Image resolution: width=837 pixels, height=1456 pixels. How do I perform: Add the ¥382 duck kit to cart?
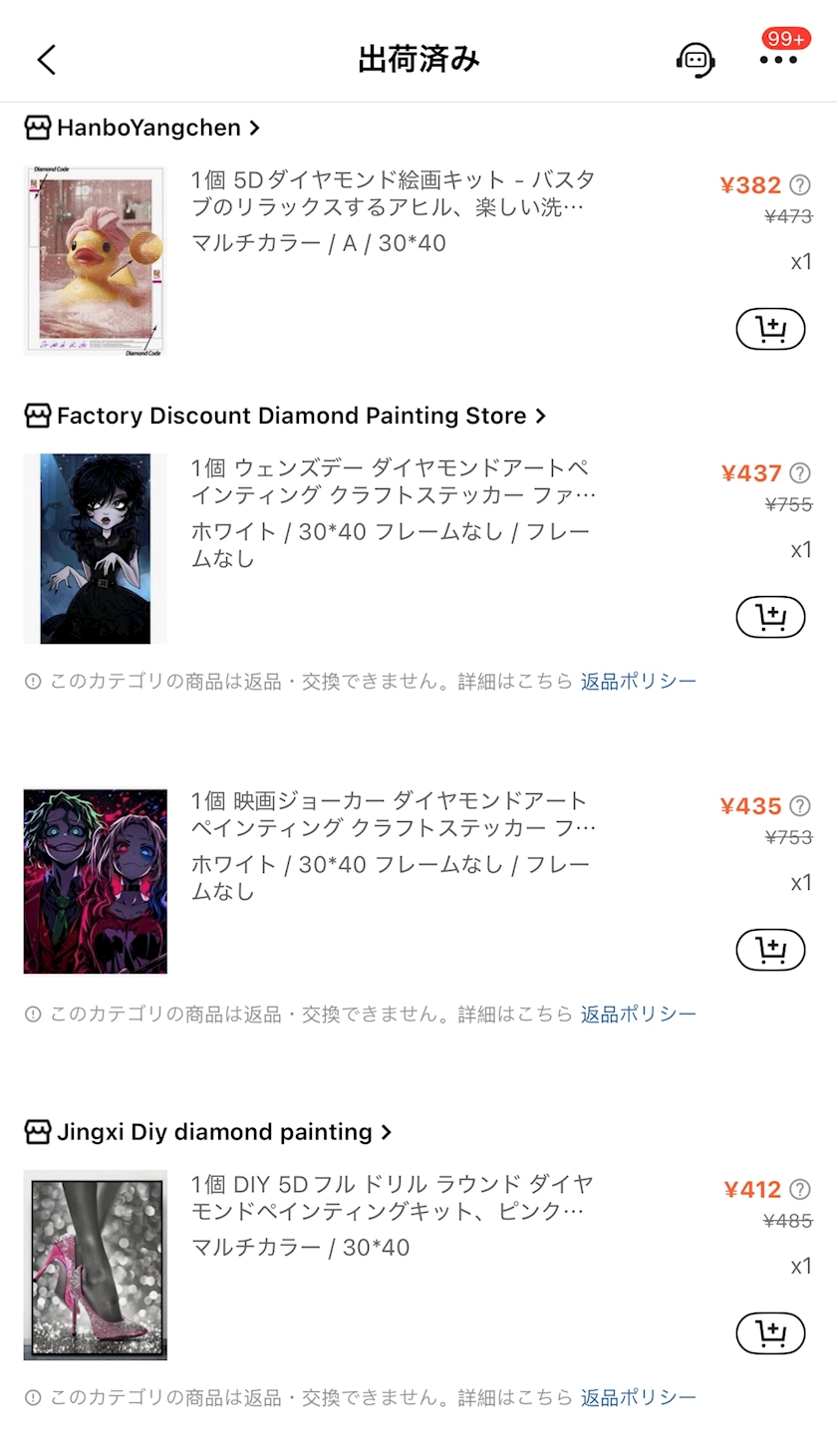coord(770,329)
